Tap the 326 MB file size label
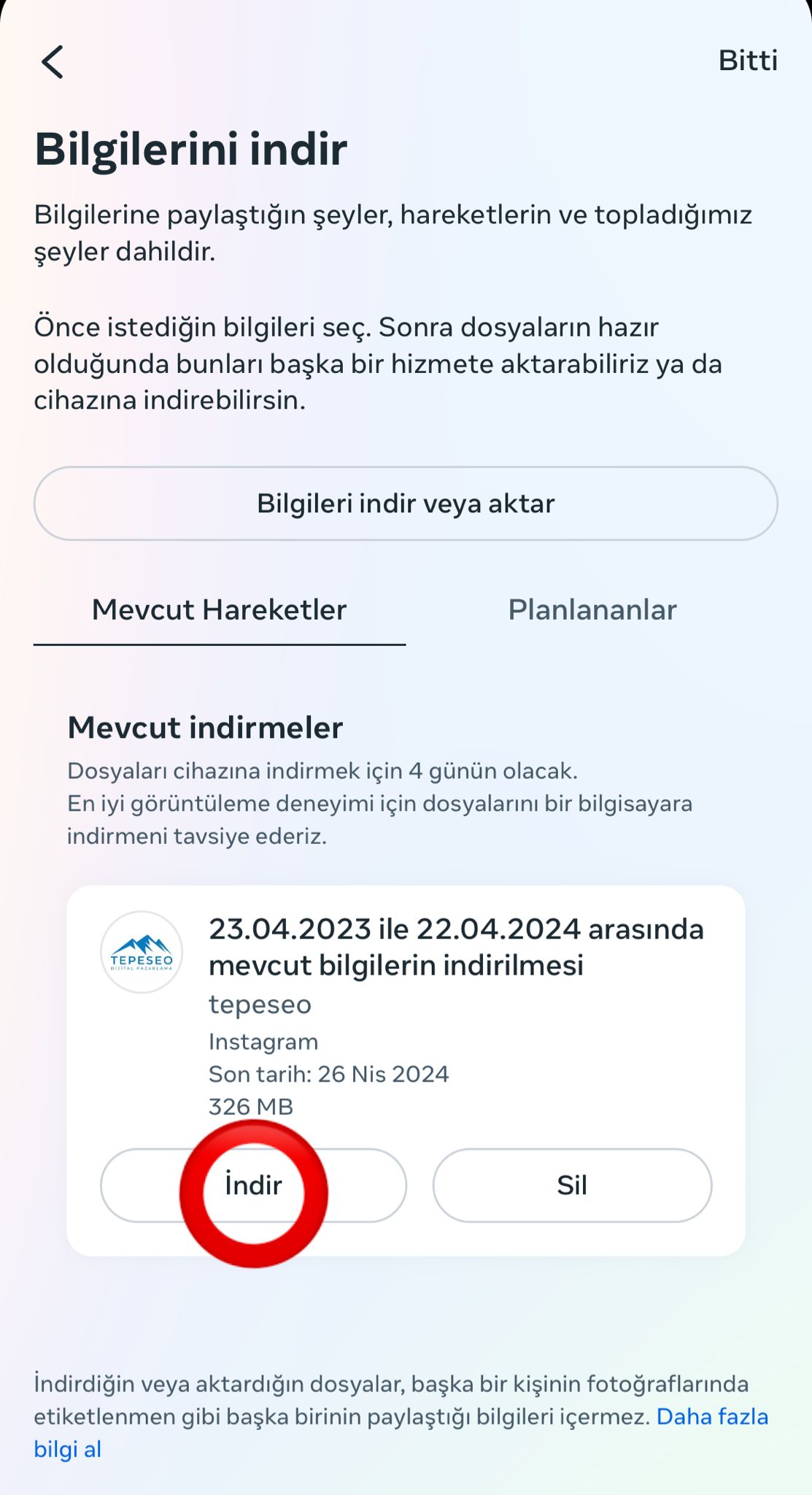Screen dimensions: 812x1495 coord(251,1107)
